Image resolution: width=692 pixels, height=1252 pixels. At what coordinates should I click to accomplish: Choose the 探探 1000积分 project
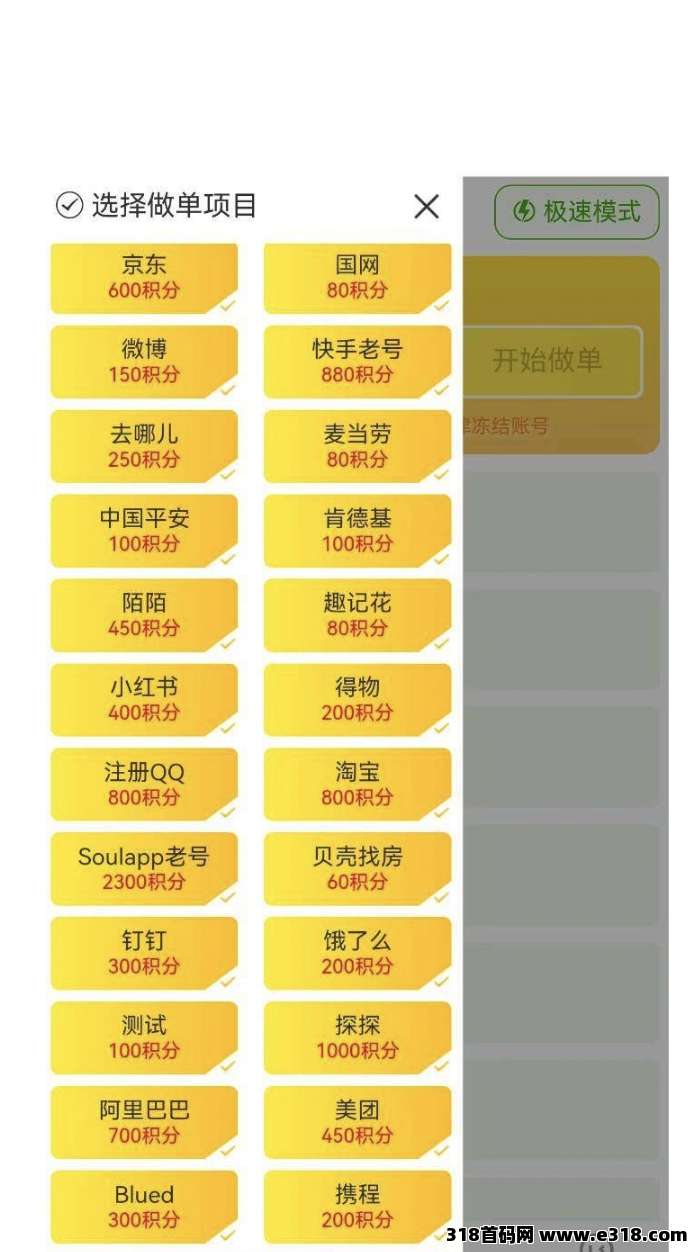(x=357, y=1037)
